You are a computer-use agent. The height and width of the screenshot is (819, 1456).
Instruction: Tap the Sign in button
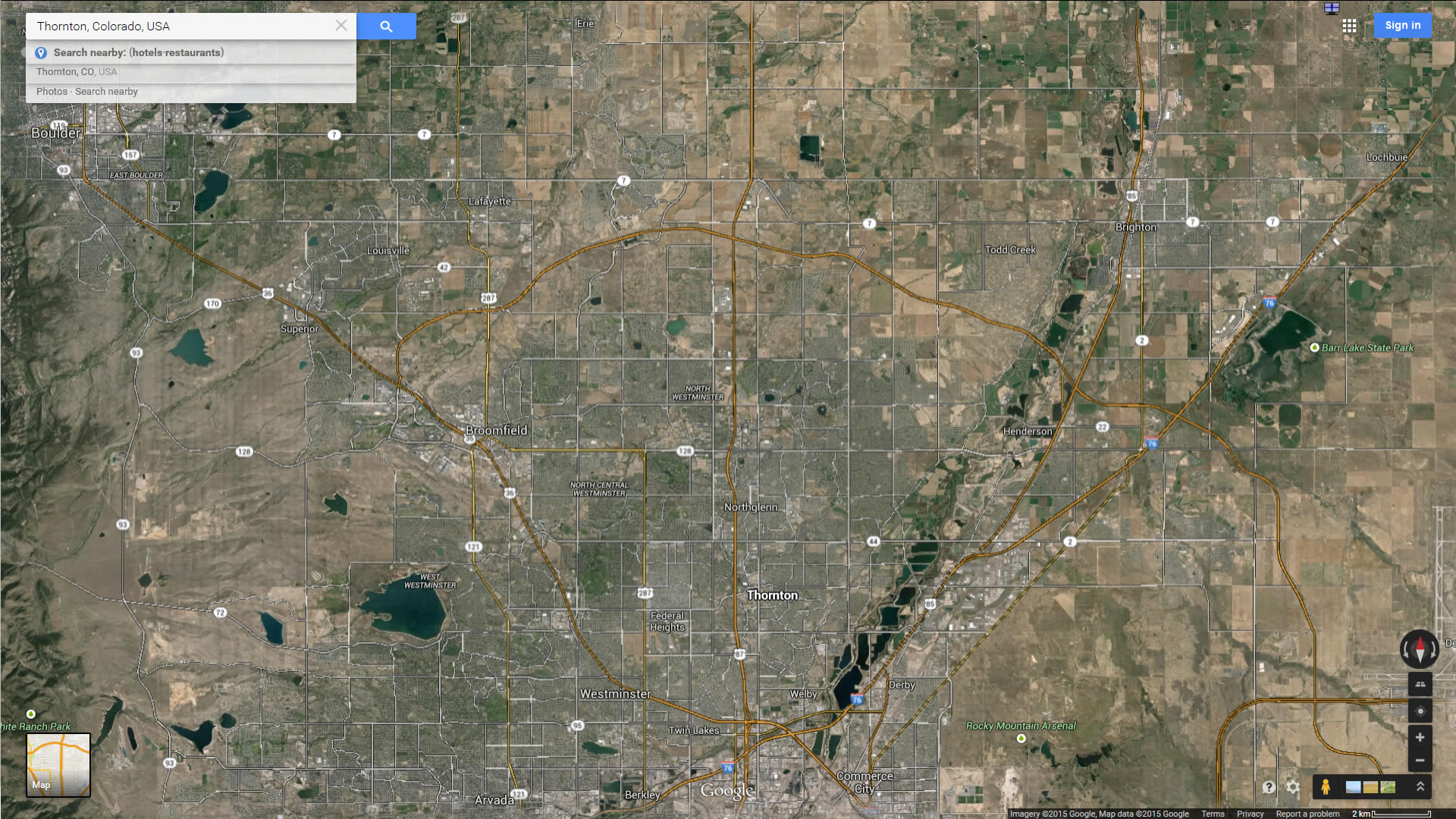tap(1402, 25)
